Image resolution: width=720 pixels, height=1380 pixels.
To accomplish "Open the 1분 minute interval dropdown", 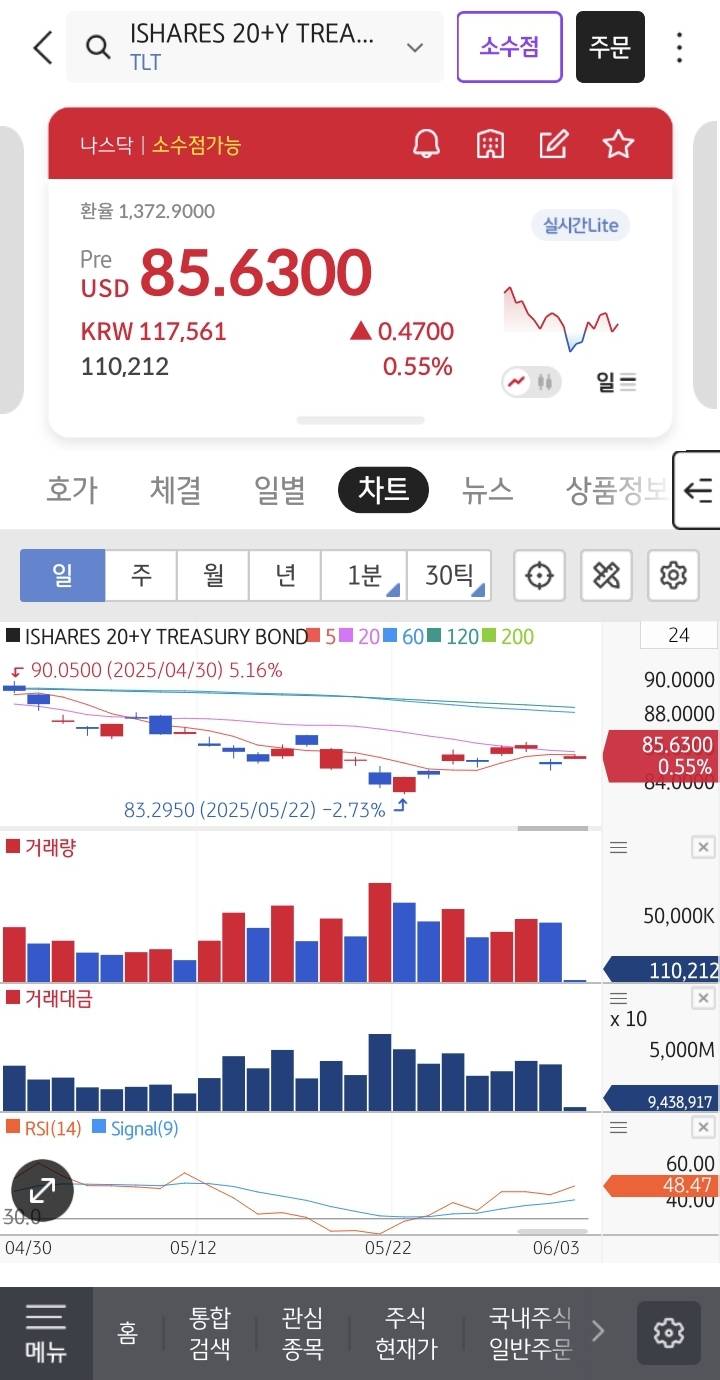I will tap(364, 576).
